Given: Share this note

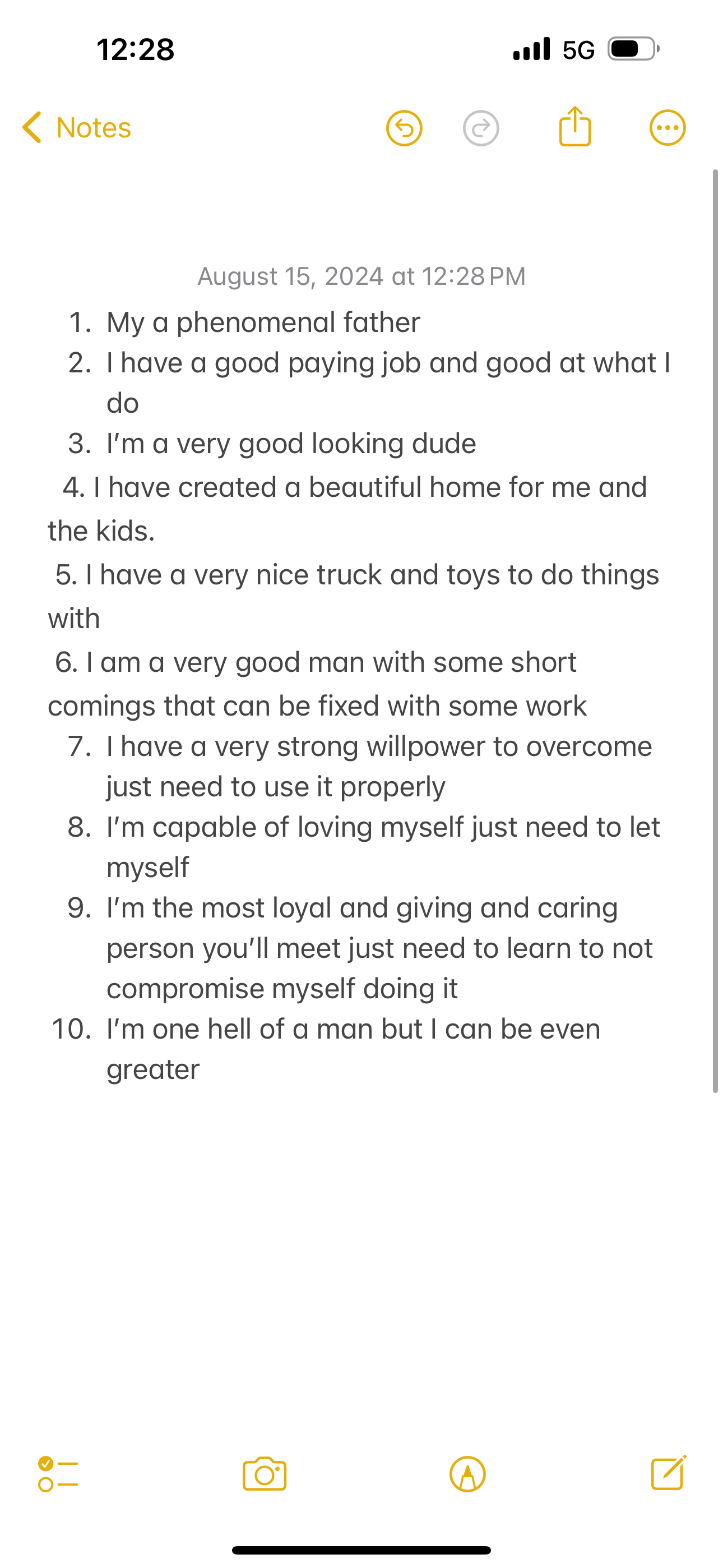Looking at the screenshot, I should click(574, 127).
